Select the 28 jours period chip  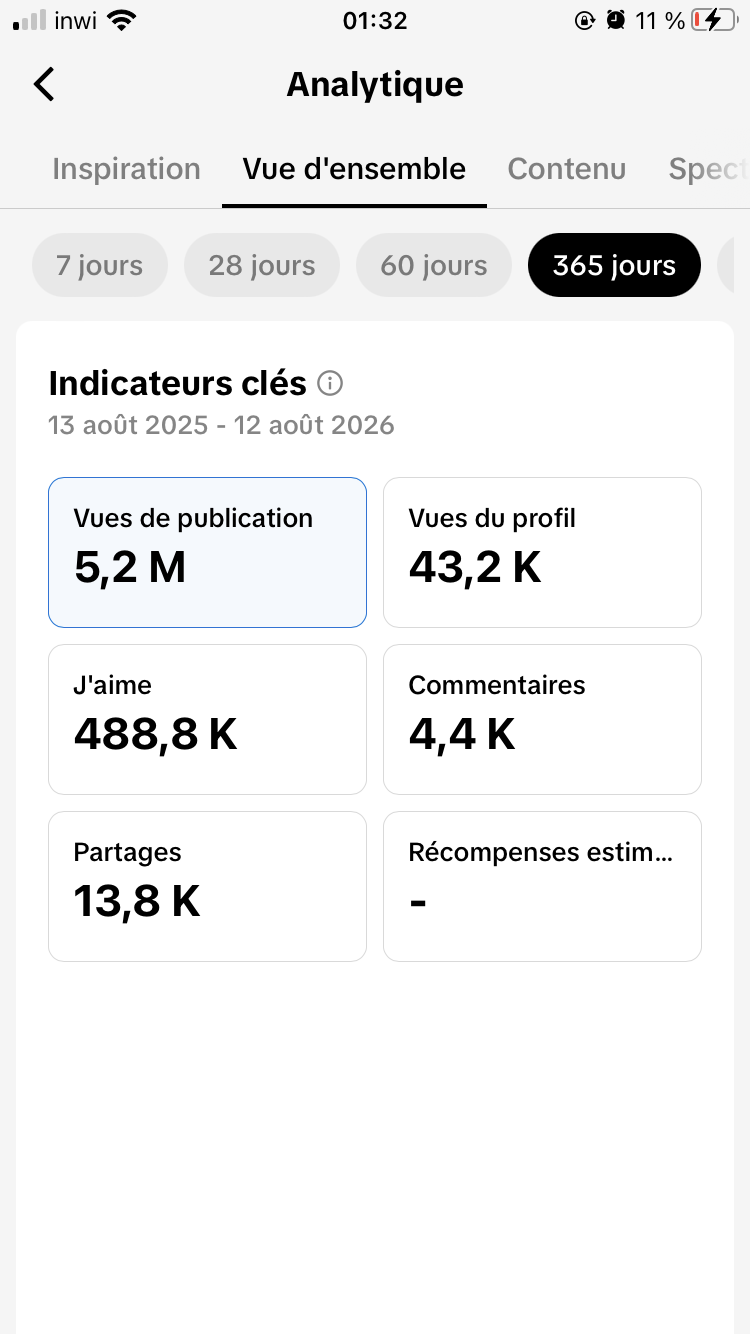pos(262,265)
